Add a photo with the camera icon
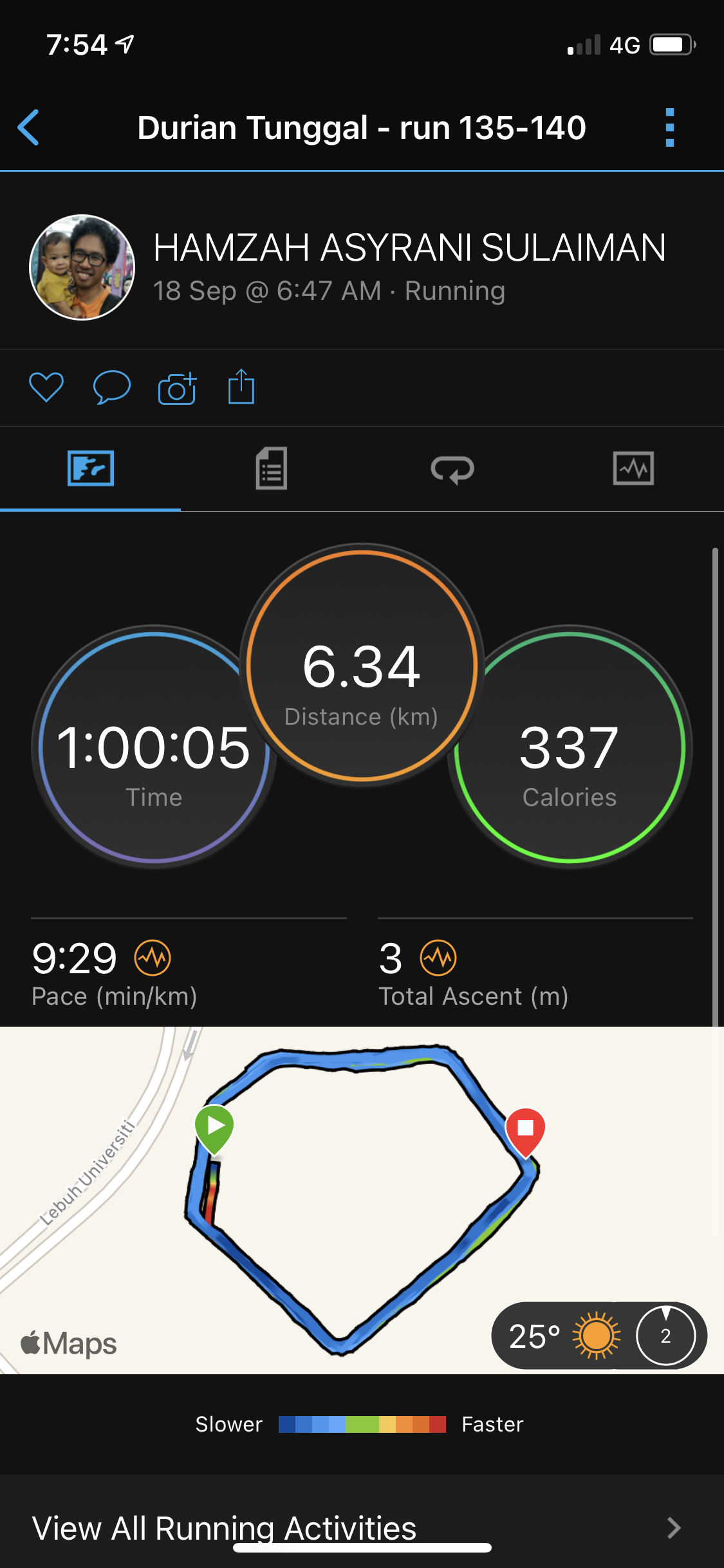The width and height of the screenshot is (724, 1568). (177, 387)
